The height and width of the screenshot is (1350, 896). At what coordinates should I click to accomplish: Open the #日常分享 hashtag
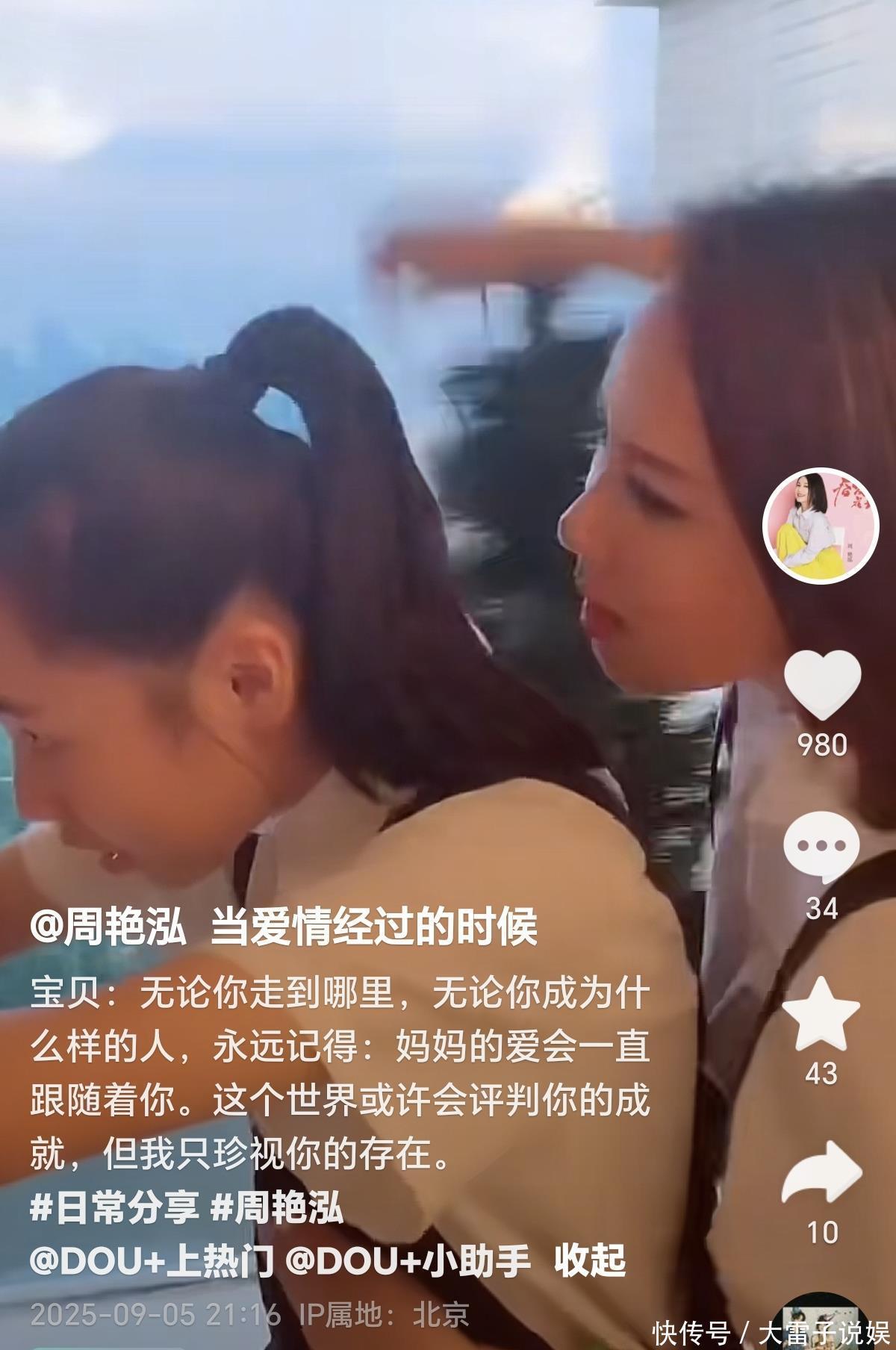(x=114, y=1207)
